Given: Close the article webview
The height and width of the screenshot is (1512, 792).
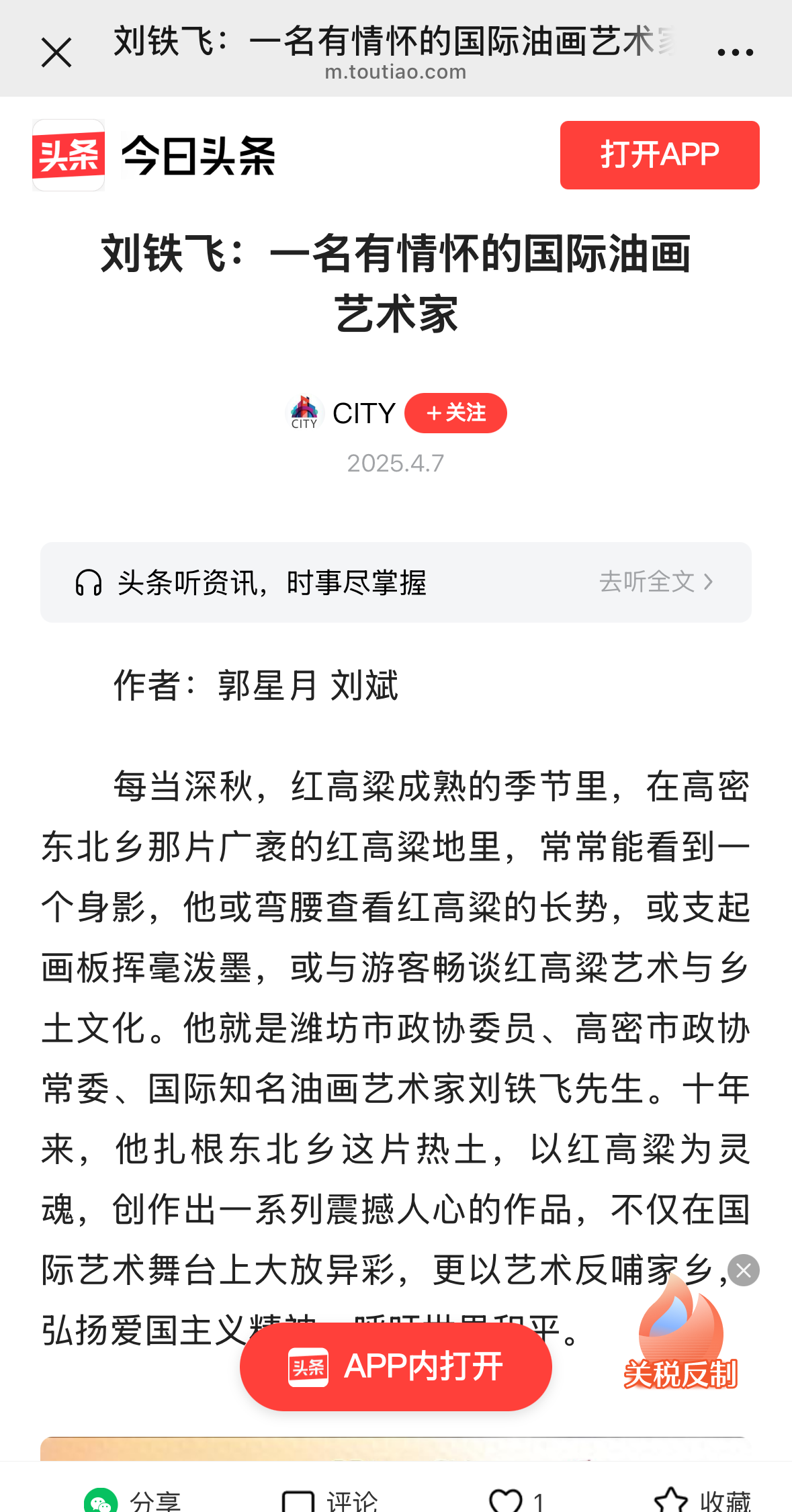Looking at the screenshot, I should point(56,52).
